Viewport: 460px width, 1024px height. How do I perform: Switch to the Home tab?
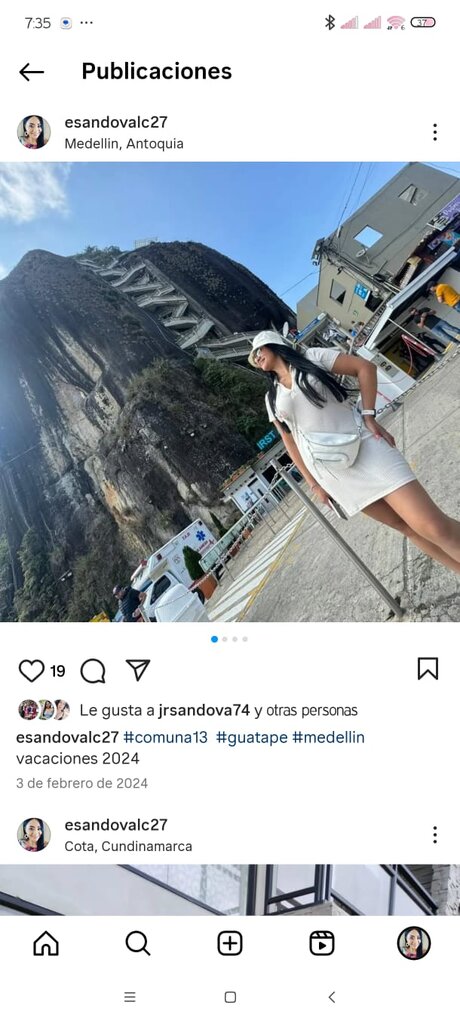click(46, 943)
